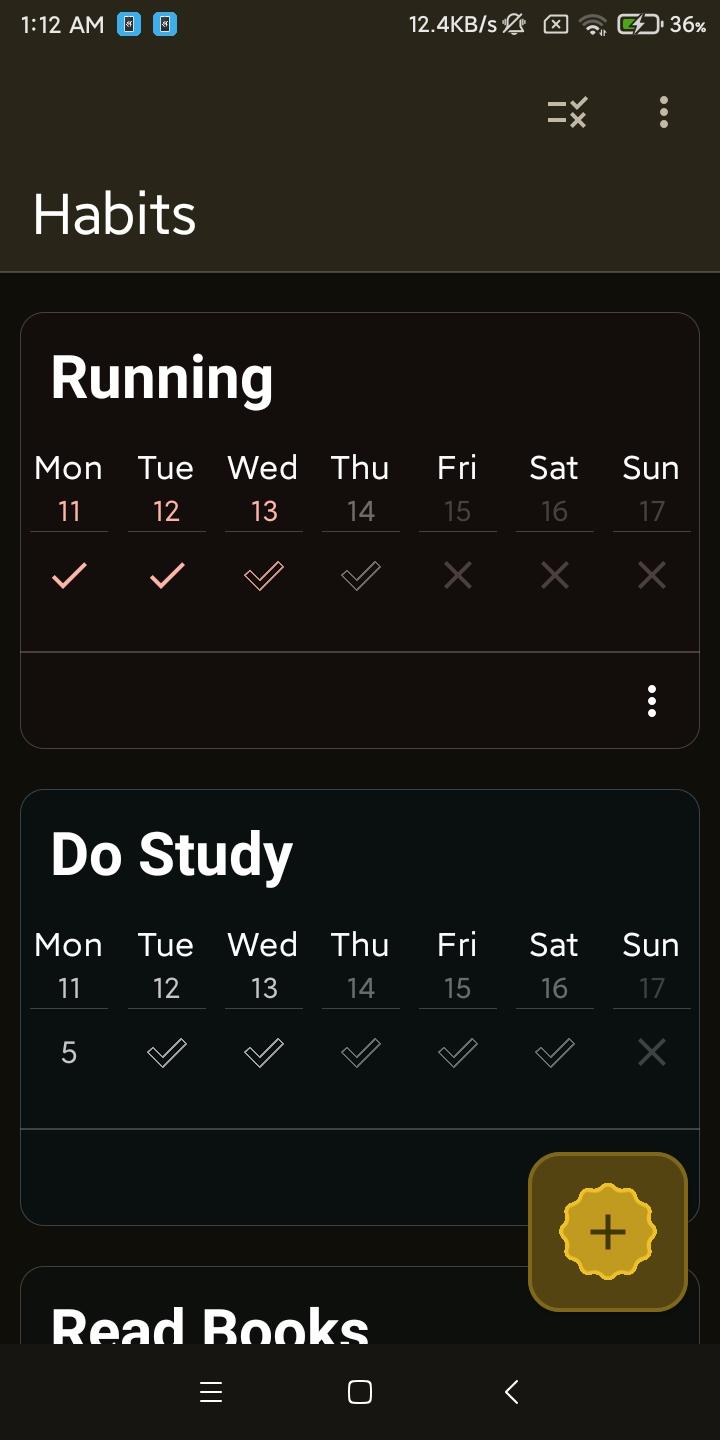720x1440 pixels.
Task: Open the top app bar overflow menu
Action: (x=664, y=112)
